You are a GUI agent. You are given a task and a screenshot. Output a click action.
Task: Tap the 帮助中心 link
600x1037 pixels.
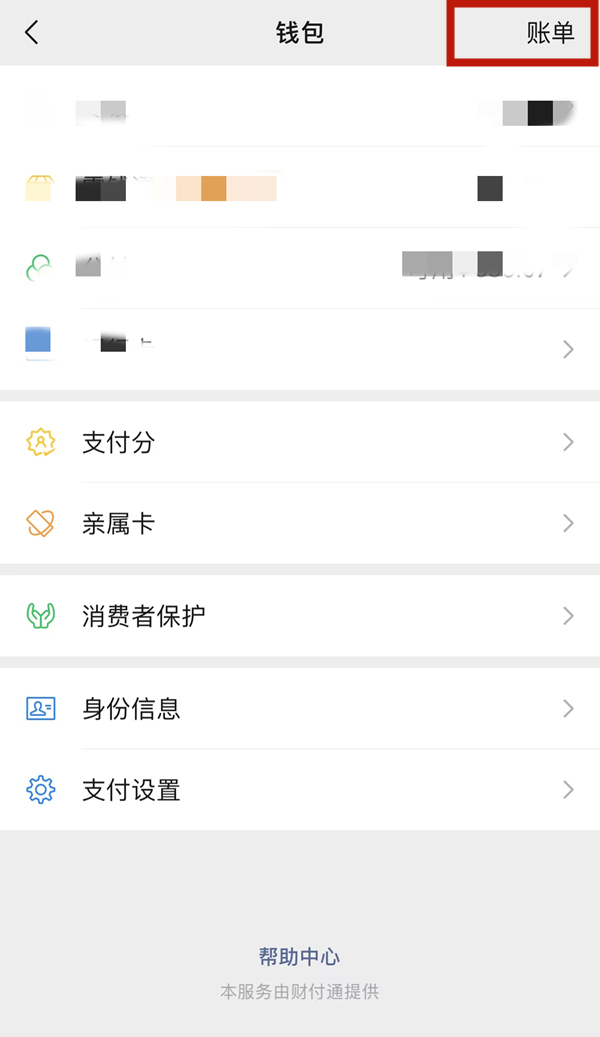click(x=299, y=956)
